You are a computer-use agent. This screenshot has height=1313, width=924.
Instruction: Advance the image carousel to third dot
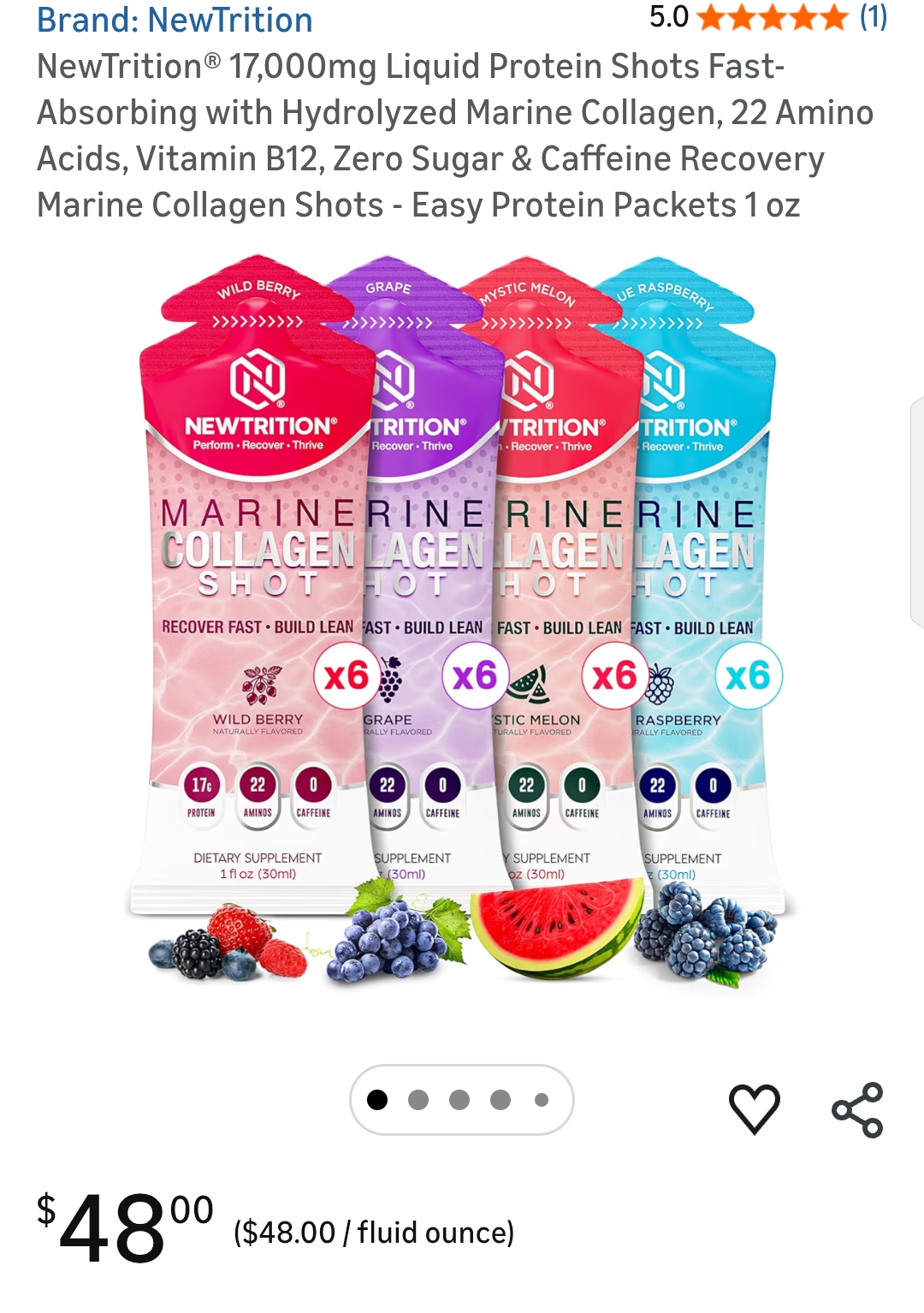(x=459, y=1098)
